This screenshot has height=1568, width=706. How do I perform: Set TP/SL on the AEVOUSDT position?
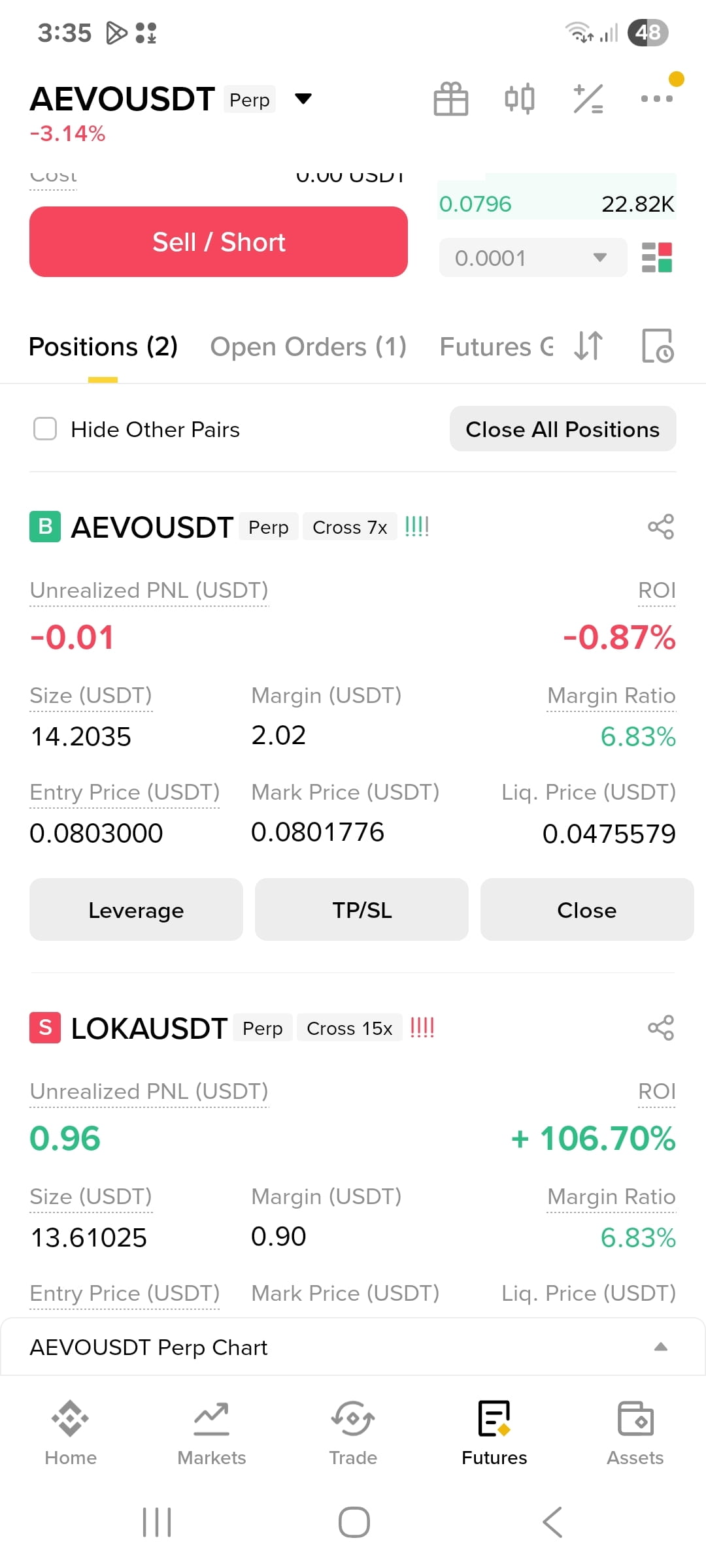(x=361, y=909)
